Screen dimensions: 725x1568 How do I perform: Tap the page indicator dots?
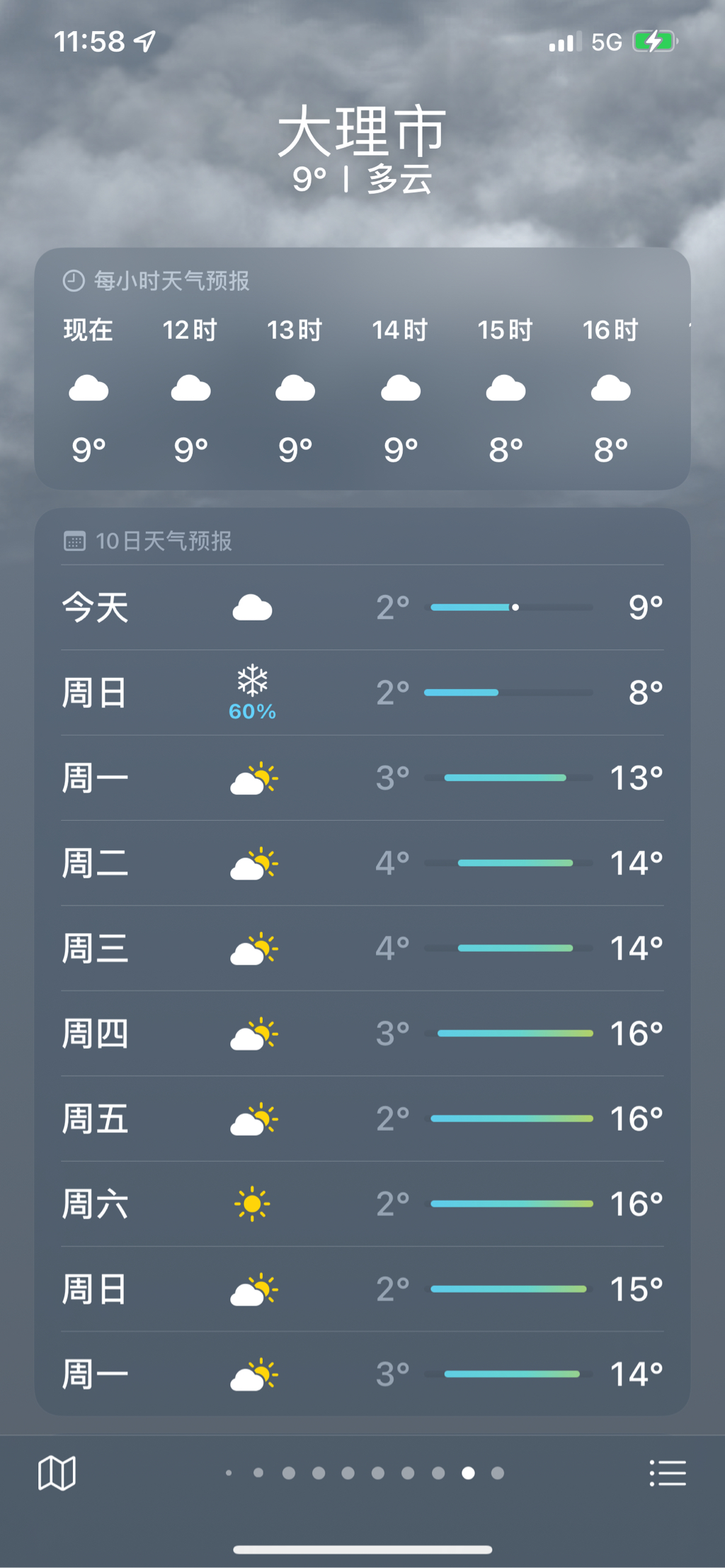click(x=362, y=1473)
